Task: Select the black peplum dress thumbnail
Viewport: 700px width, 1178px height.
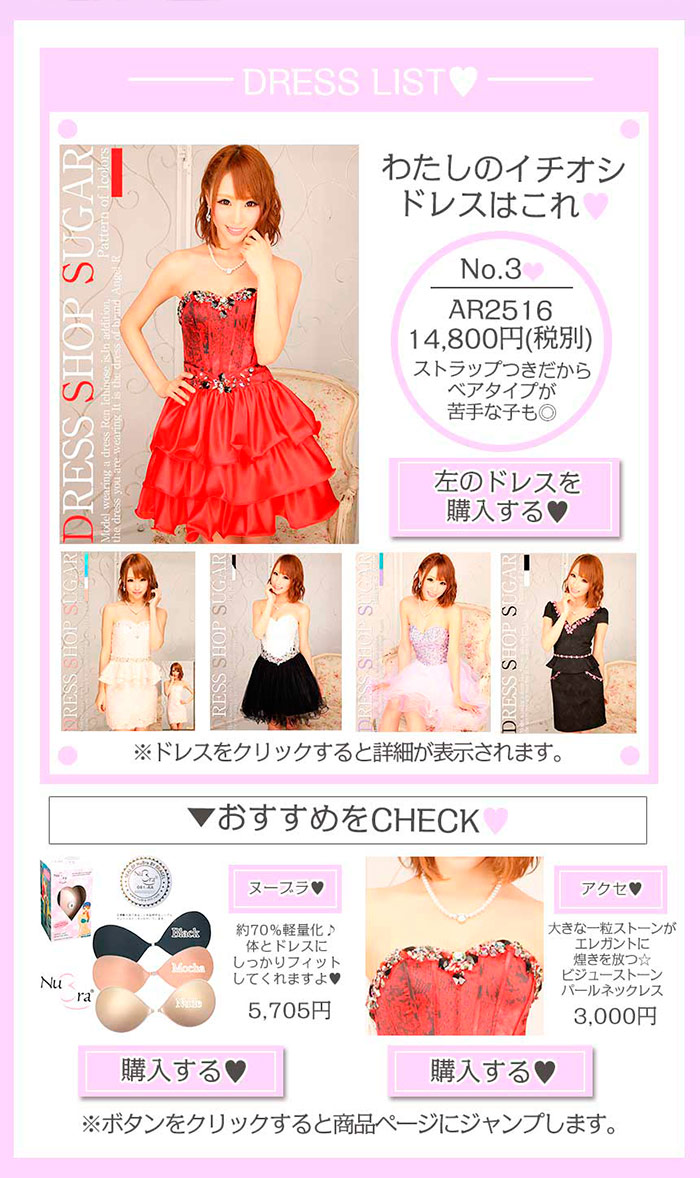Action: (x=568, y=641)
